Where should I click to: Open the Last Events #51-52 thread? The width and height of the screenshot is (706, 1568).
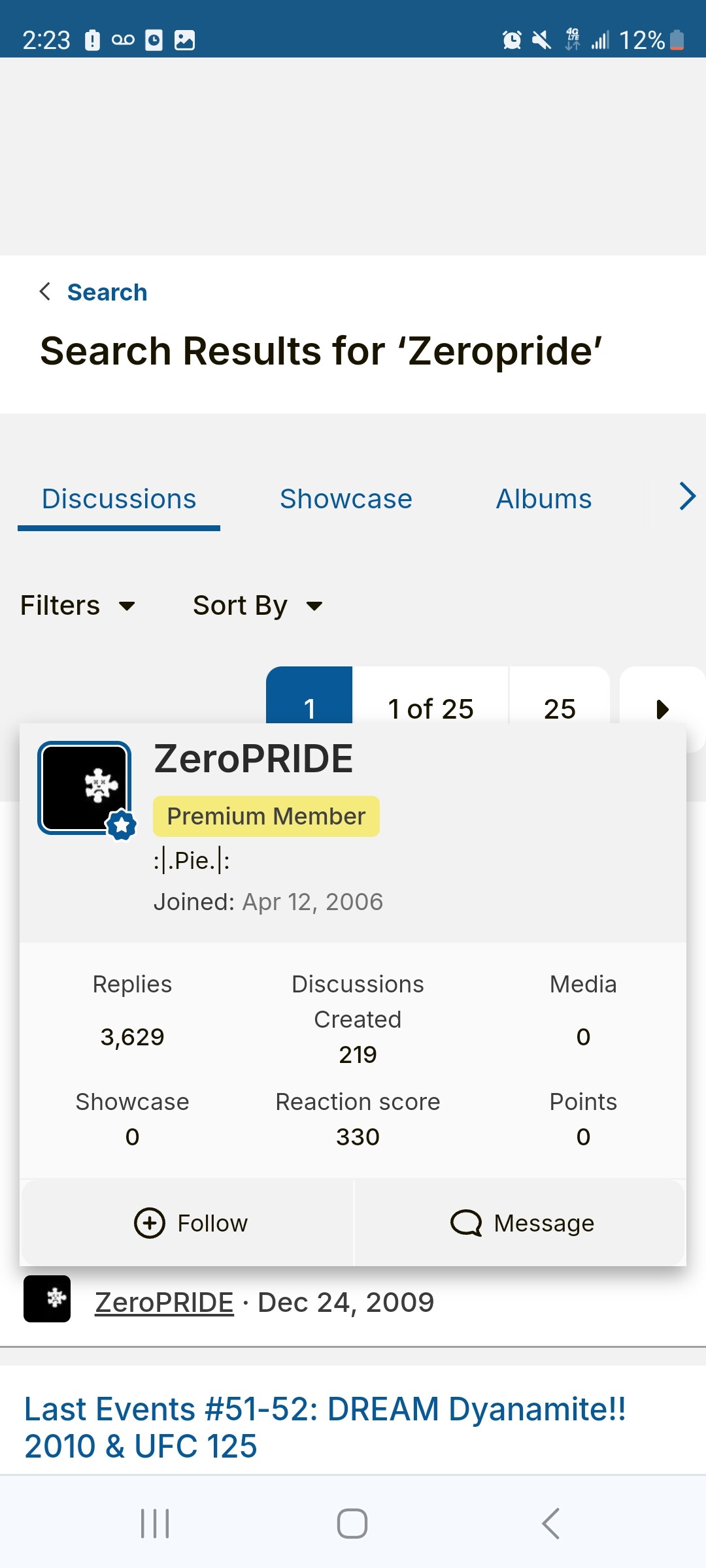325,1428
